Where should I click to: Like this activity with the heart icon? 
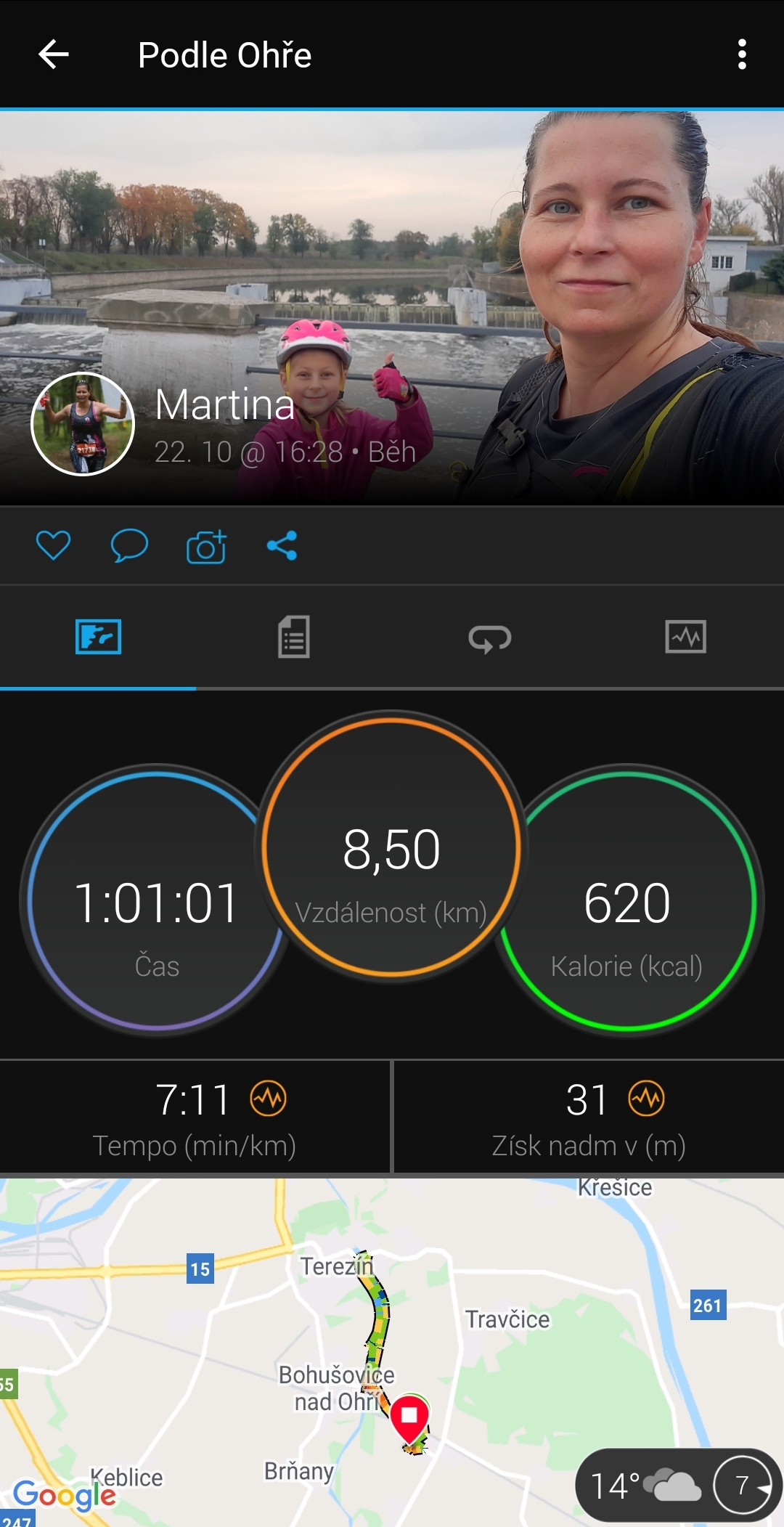53,545
